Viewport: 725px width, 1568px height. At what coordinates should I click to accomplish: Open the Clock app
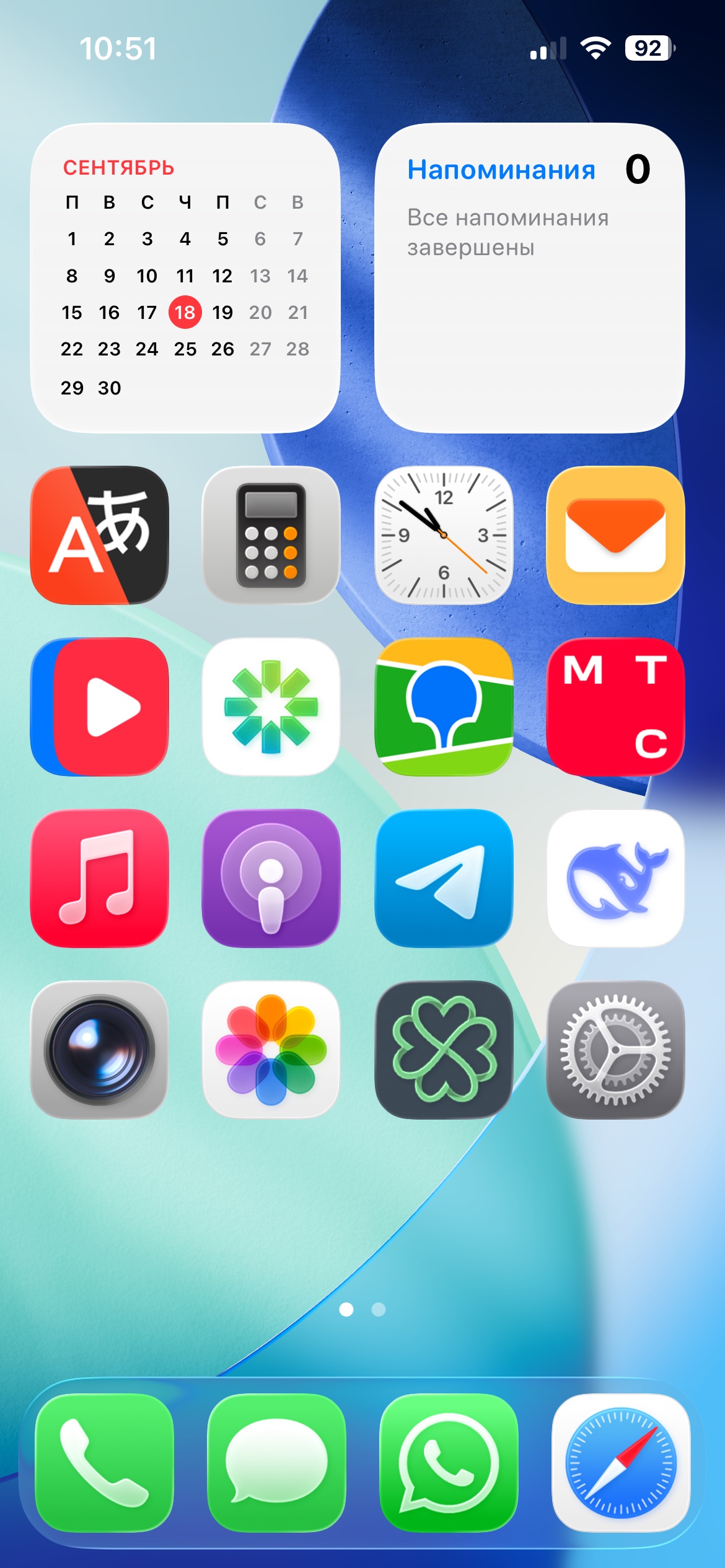444,535
